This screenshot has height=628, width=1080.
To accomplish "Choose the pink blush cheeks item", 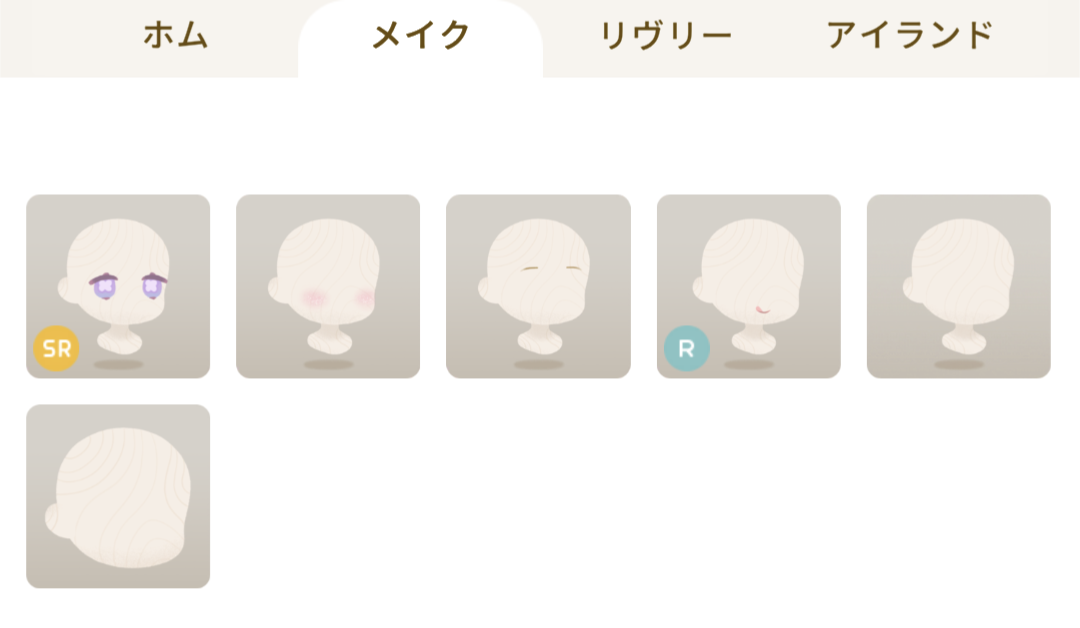I will point(328,286).
